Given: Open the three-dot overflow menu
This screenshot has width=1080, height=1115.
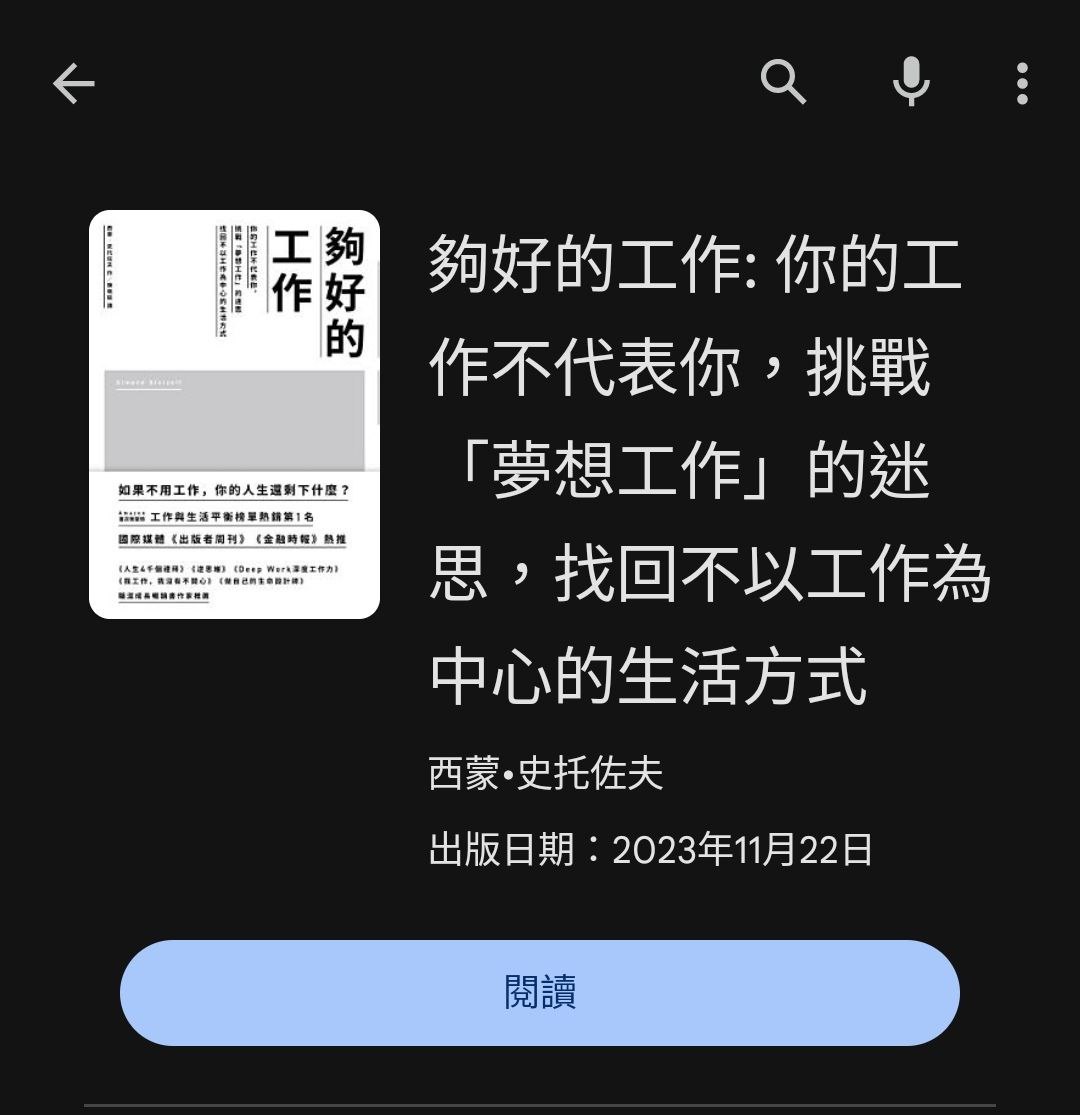Looking at the screenshot, I should pyautogui.click(x=1021, y=83).
